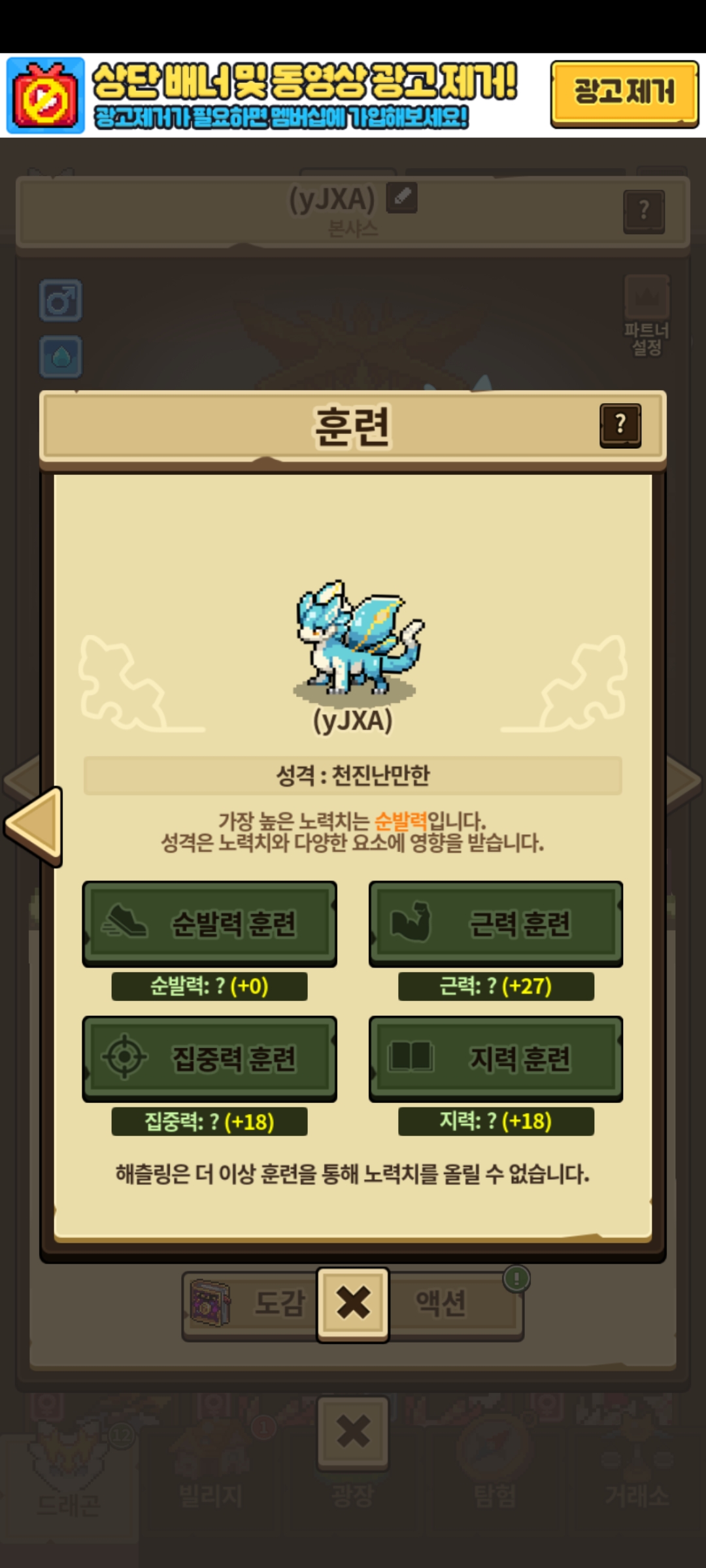The height and width of the screenshot is (1568, 706).
Task: Tap the 광고제거 ad removal button
Action: (624, 93)
